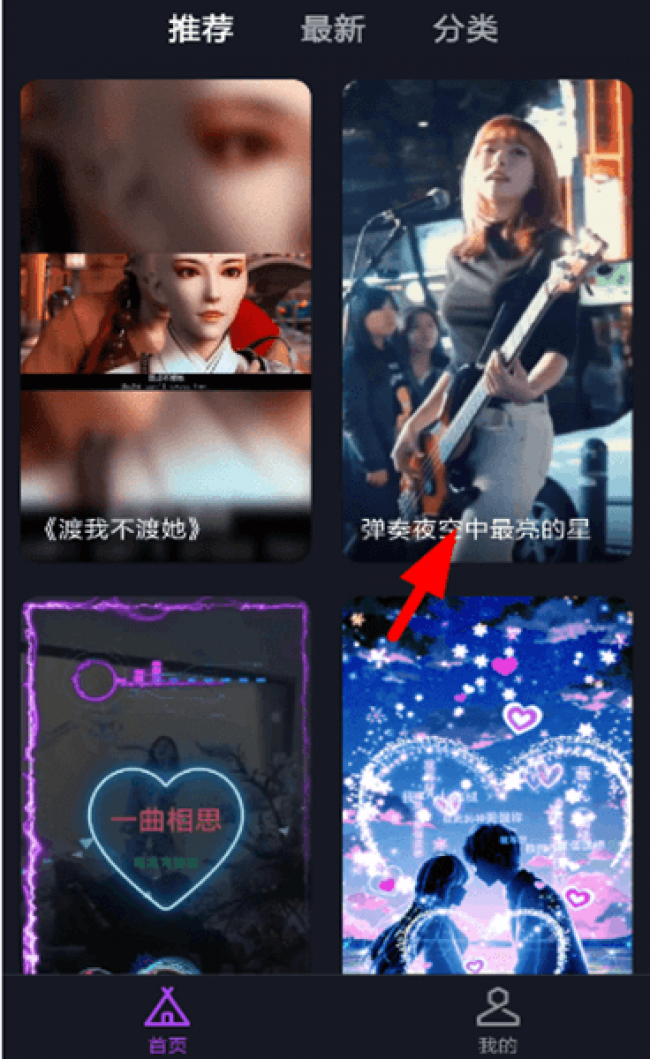
Task: Go to the 首页 tab
Action: 167,1018
